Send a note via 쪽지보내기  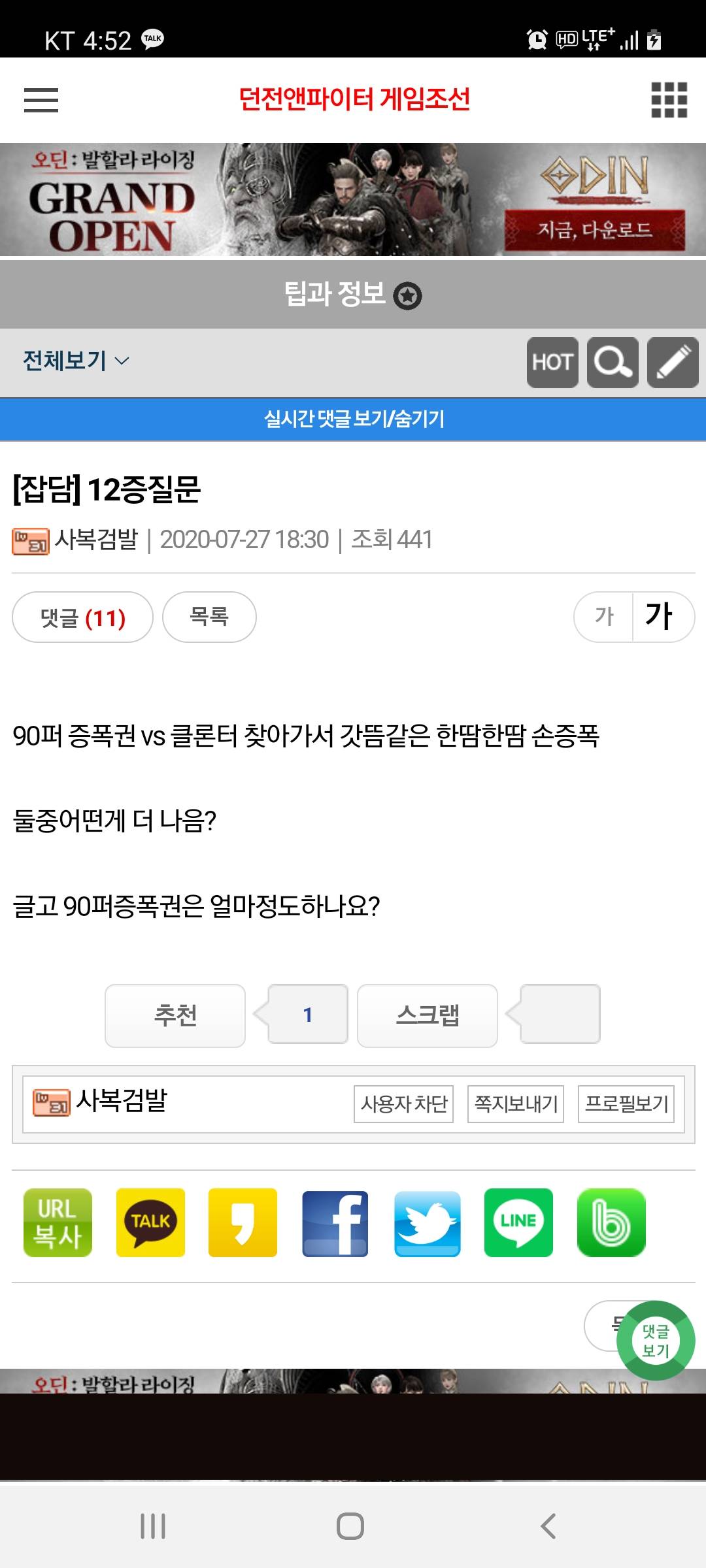tap(516, 1104)
